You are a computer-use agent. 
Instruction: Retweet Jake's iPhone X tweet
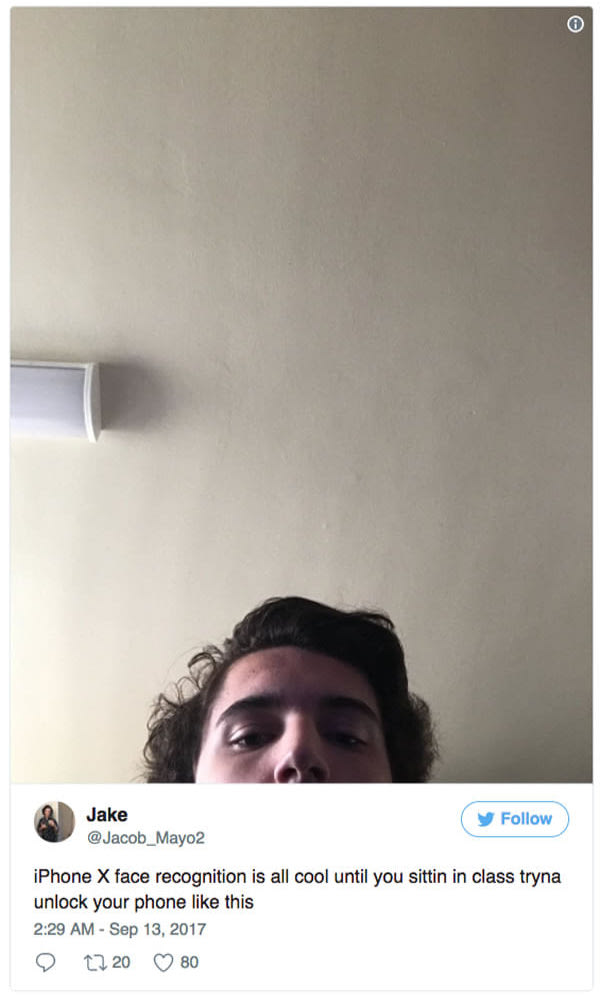click(94, 962)
